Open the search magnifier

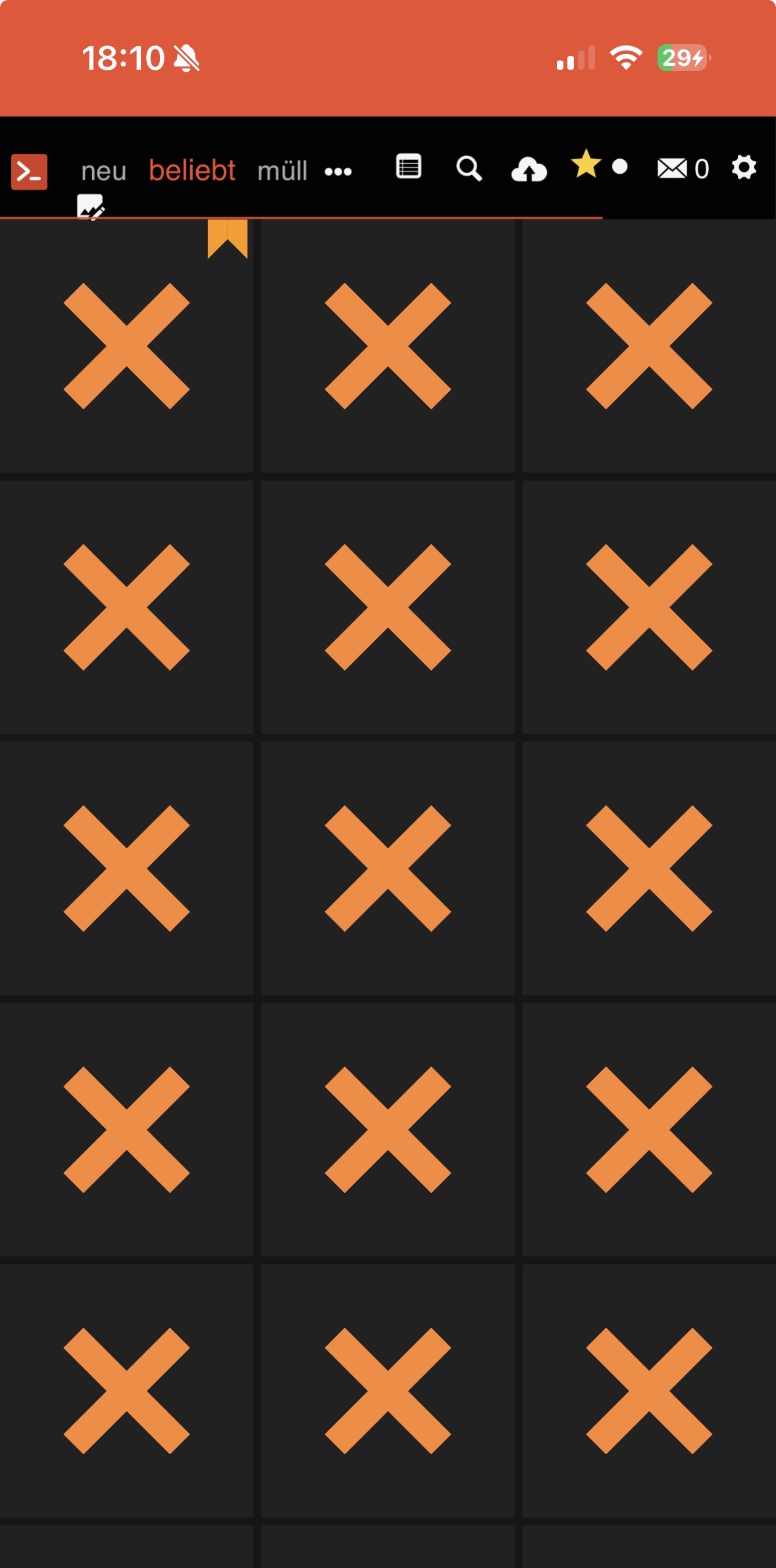tap(469, 168)
